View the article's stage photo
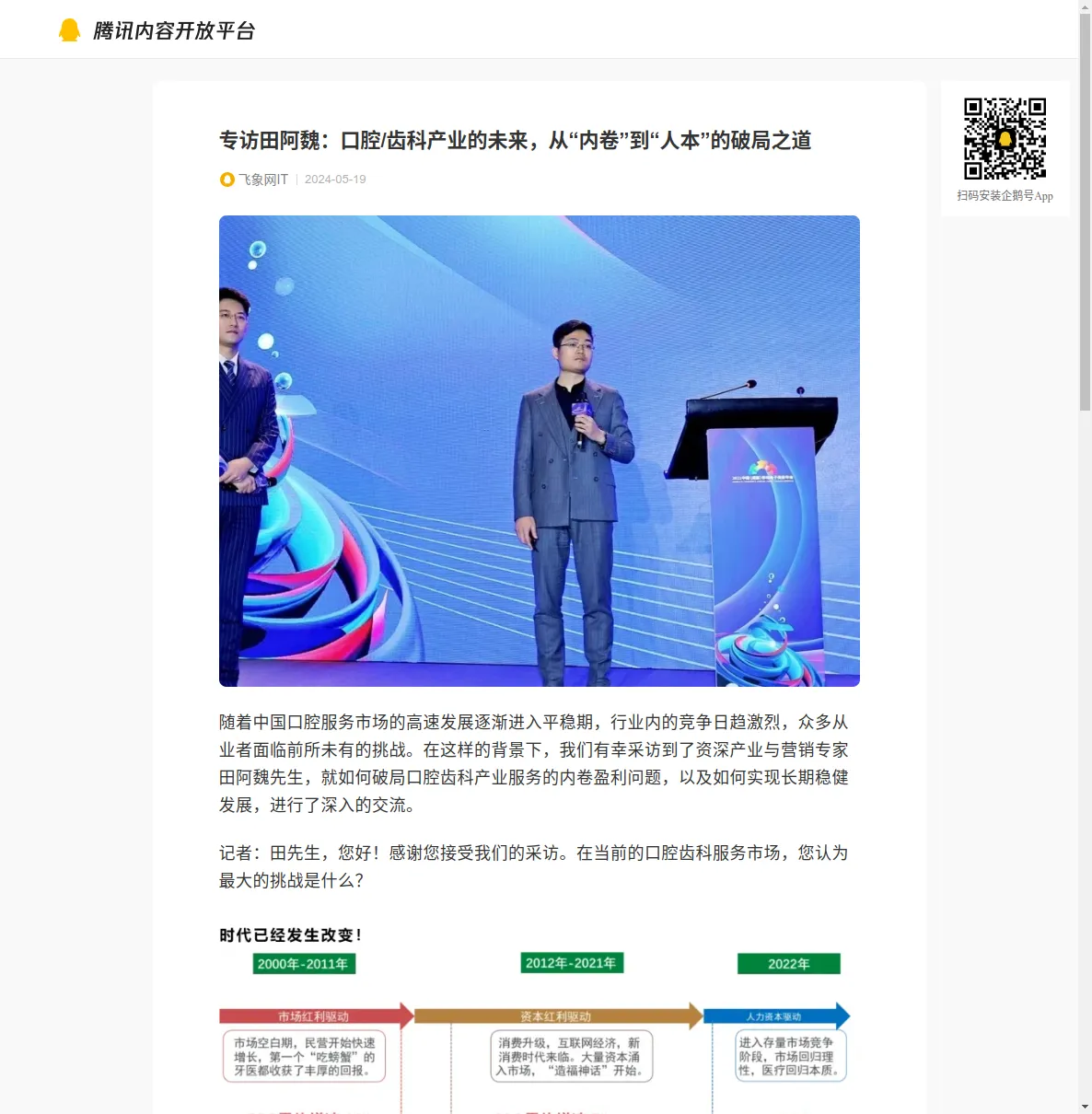Screen dimensions: 1092x1114 point(539,451)
